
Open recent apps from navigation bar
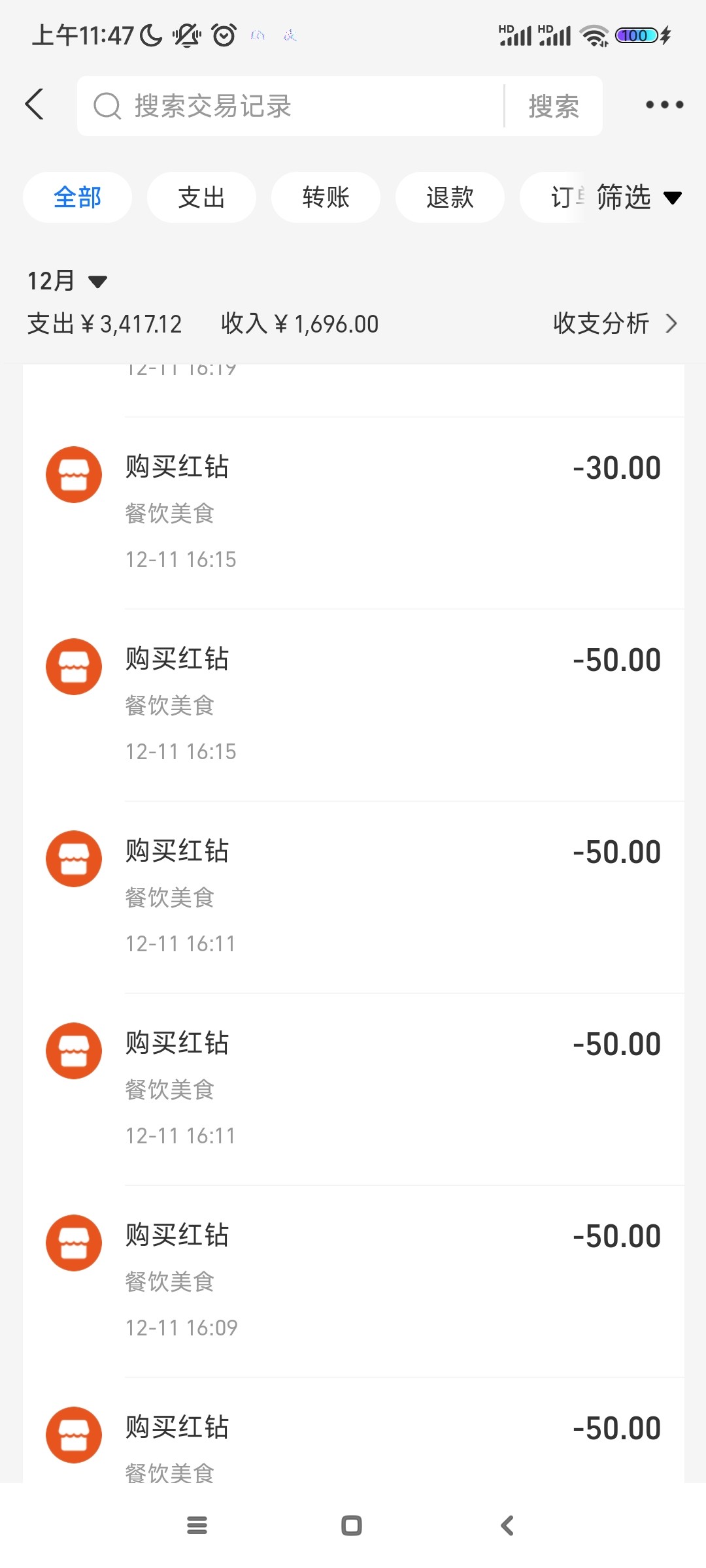click(197, 1526)
